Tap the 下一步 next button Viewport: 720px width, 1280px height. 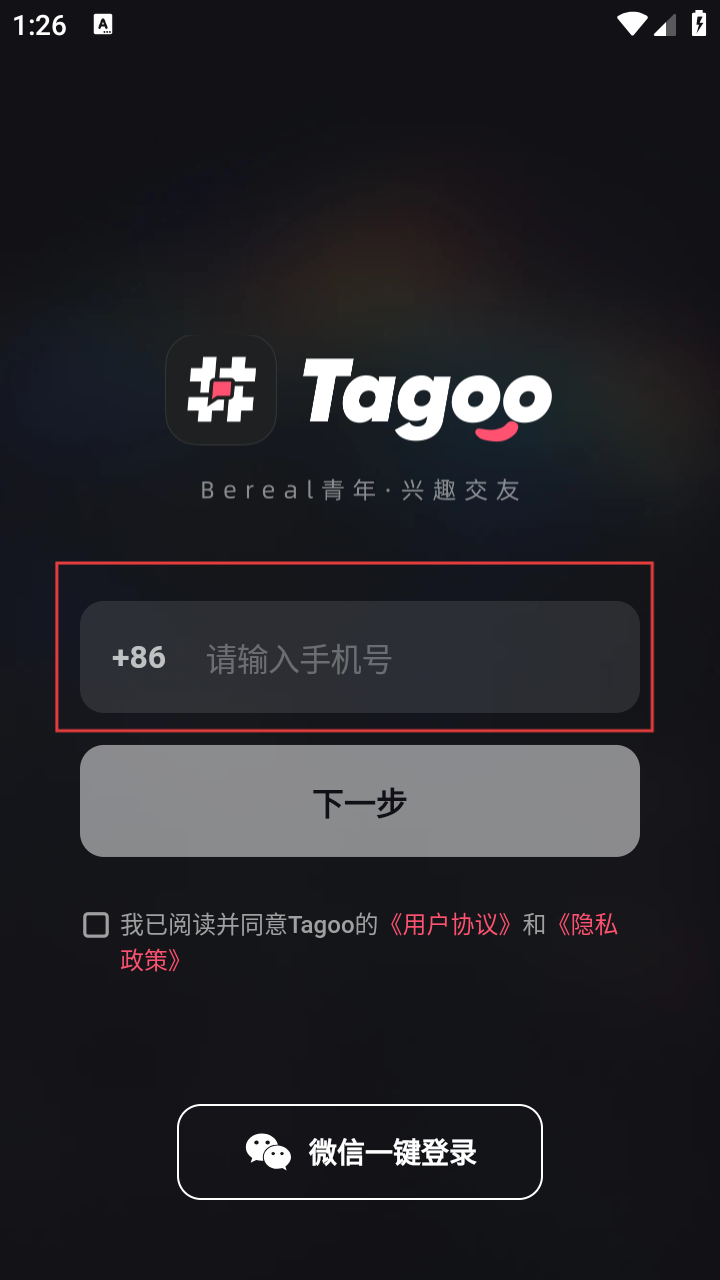click(x=360, y=801)
